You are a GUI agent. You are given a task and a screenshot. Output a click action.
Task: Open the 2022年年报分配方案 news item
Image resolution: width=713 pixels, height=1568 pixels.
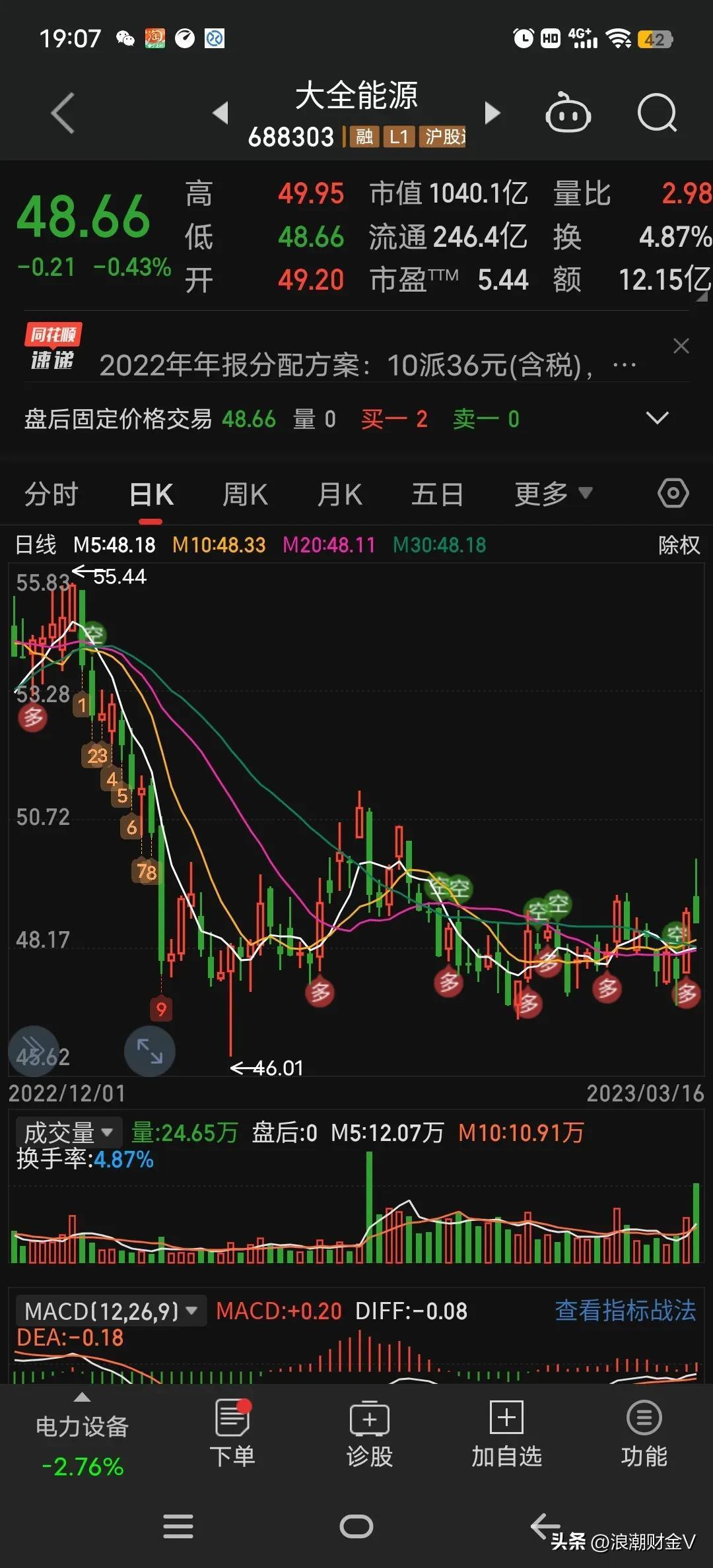click(x=367, y=366)
